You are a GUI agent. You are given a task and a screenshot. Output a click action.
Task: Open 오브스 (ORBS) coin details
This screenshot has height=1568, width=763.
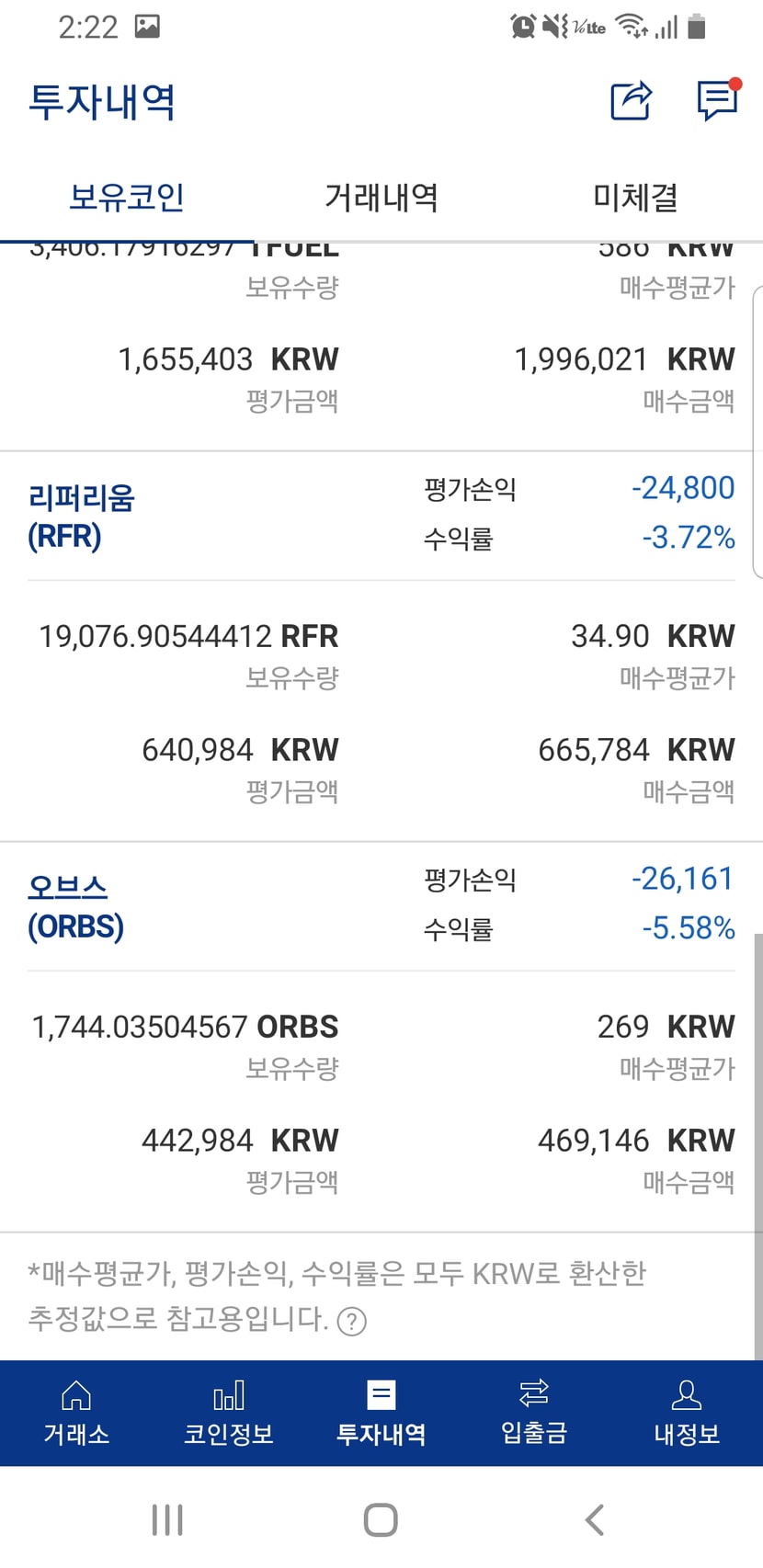tap(75, 907)
